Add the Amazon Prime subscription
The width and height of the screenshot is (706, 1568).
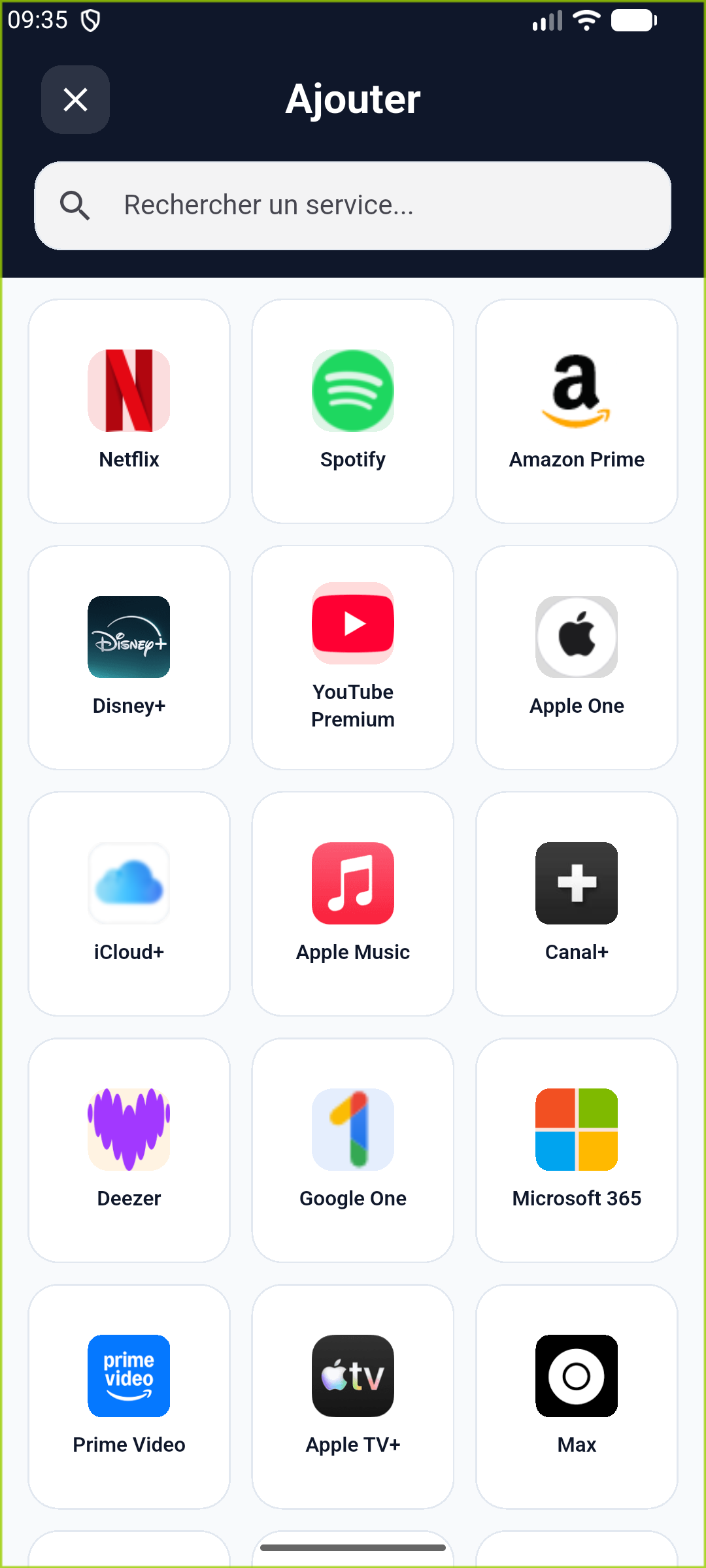(x=577, y=412)
